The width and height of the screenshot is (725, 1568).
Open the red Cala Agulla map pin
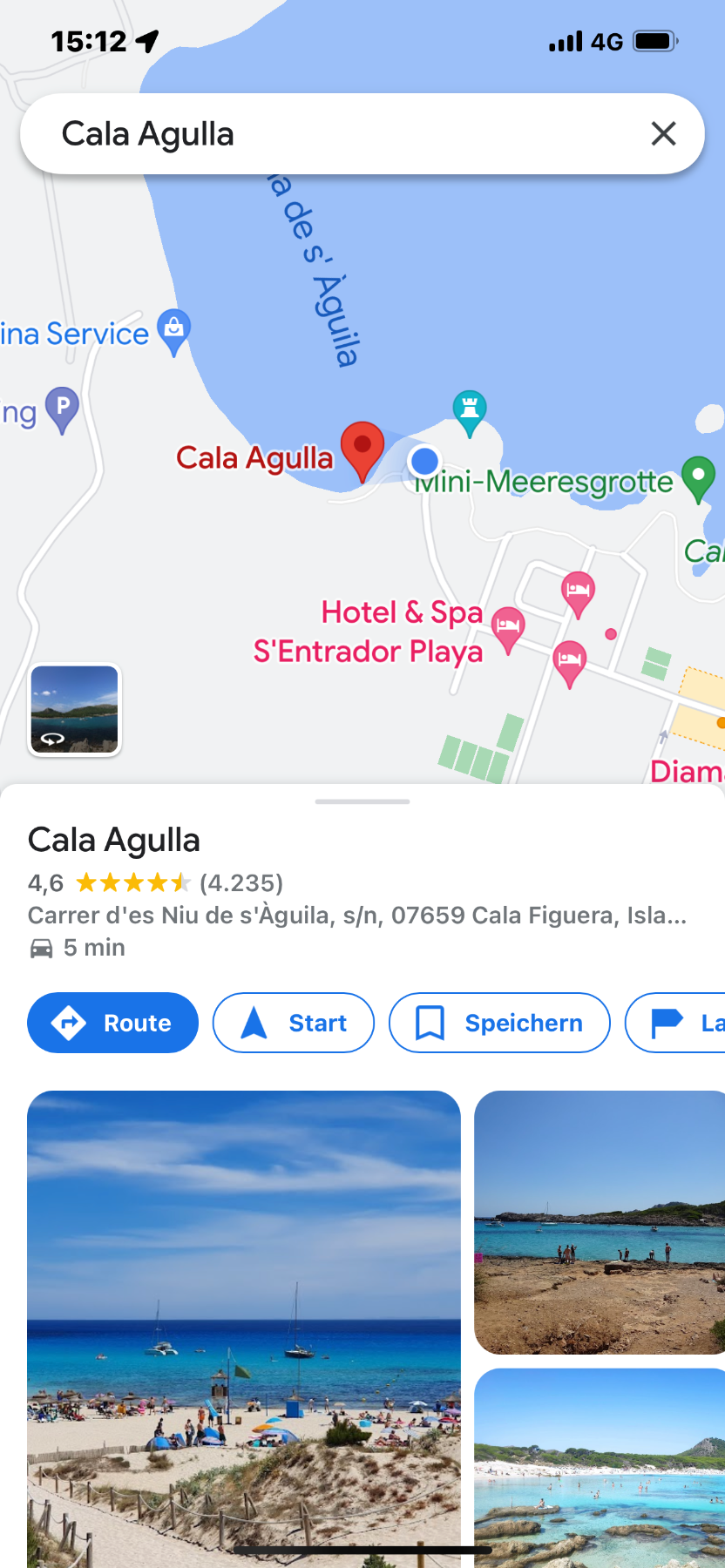[362, 448]
